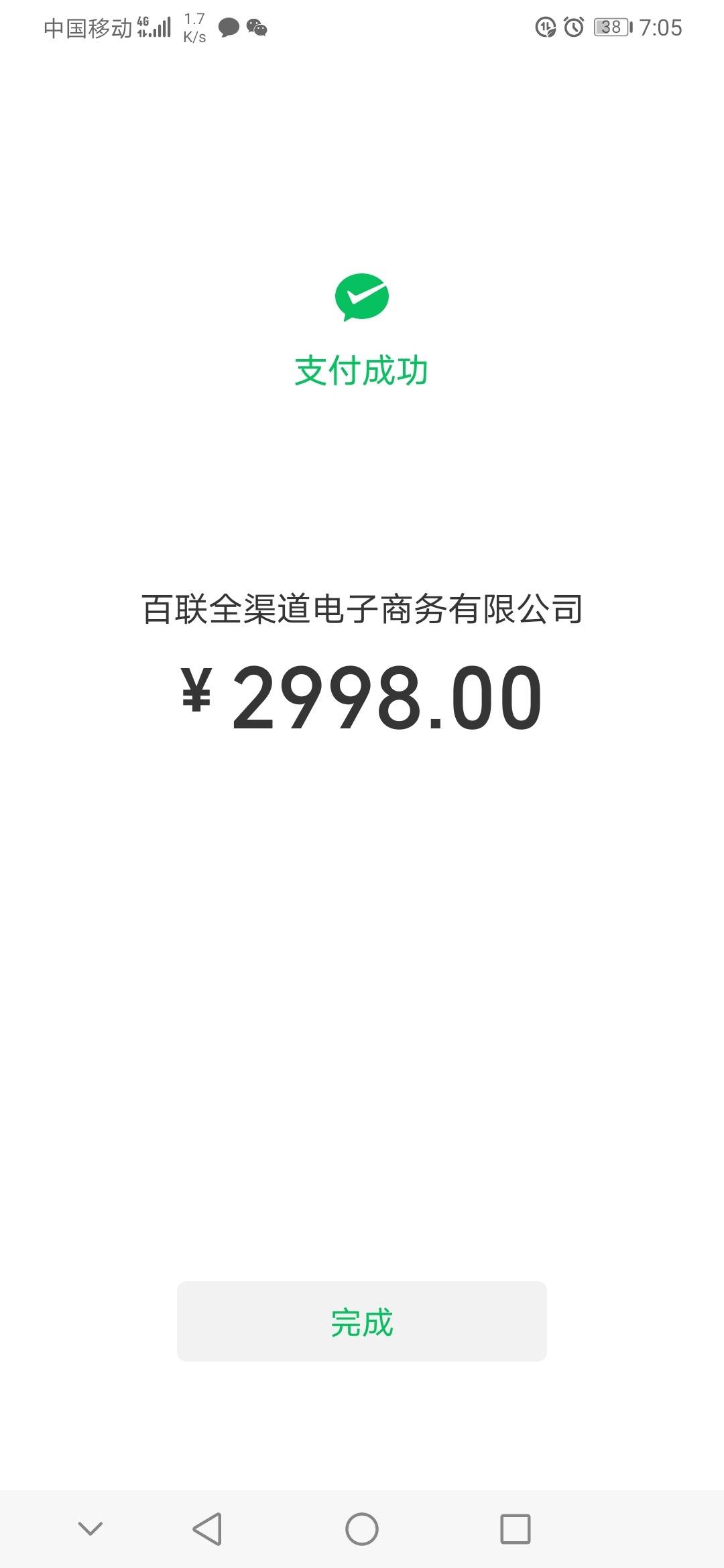Open recent apps
Image resolution: width=724 pixels, height=1568 pixels.
(516, 1529)
